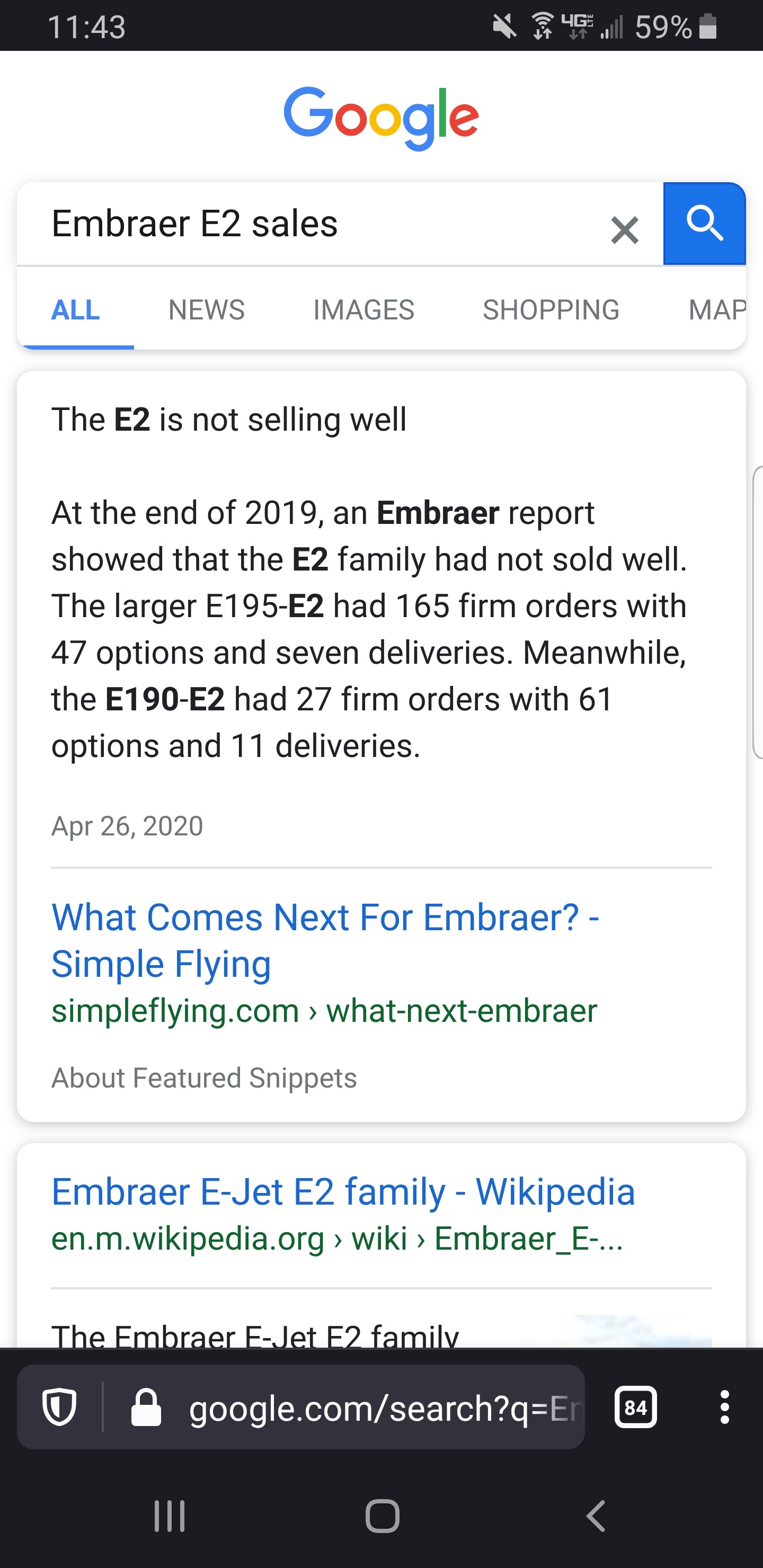Open the Maps results tab
Image resolution: width=763 pixels, height=1568 pixels.
(717, 310)
